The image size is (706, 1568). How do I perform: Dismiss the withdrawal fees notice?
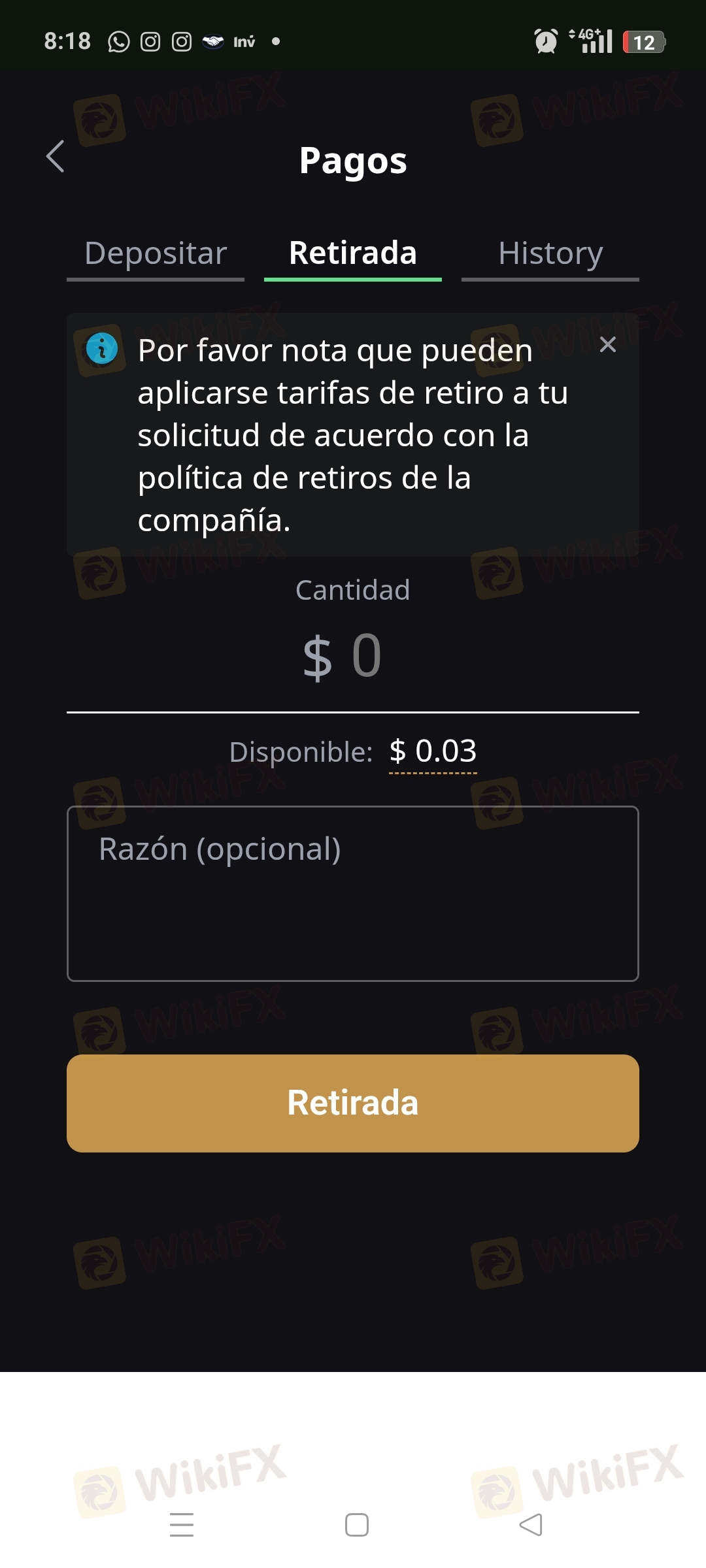click(x=608, y=344)
